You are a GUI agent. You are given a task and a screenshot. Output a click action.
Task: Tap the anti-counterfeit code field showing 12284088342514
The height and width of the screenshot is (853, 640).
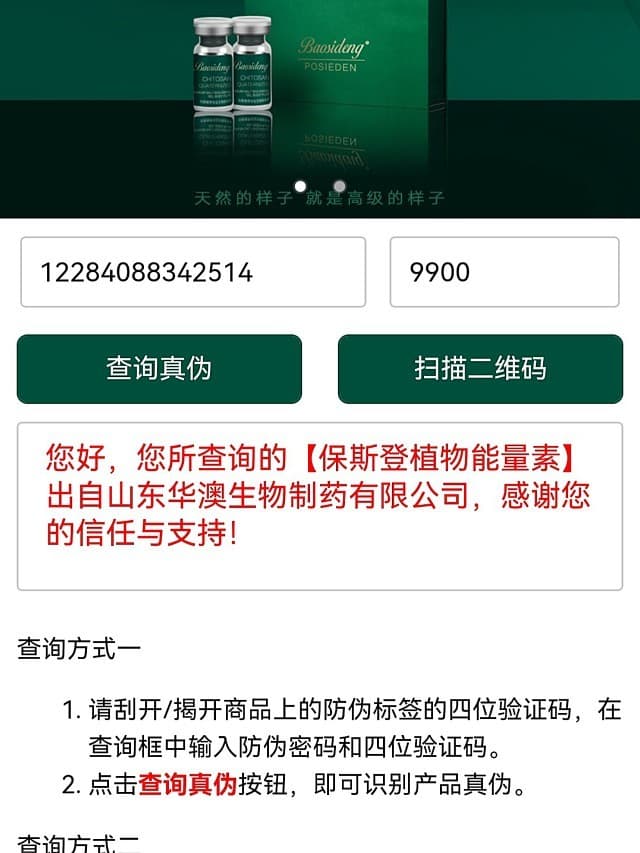pos(193,272)
